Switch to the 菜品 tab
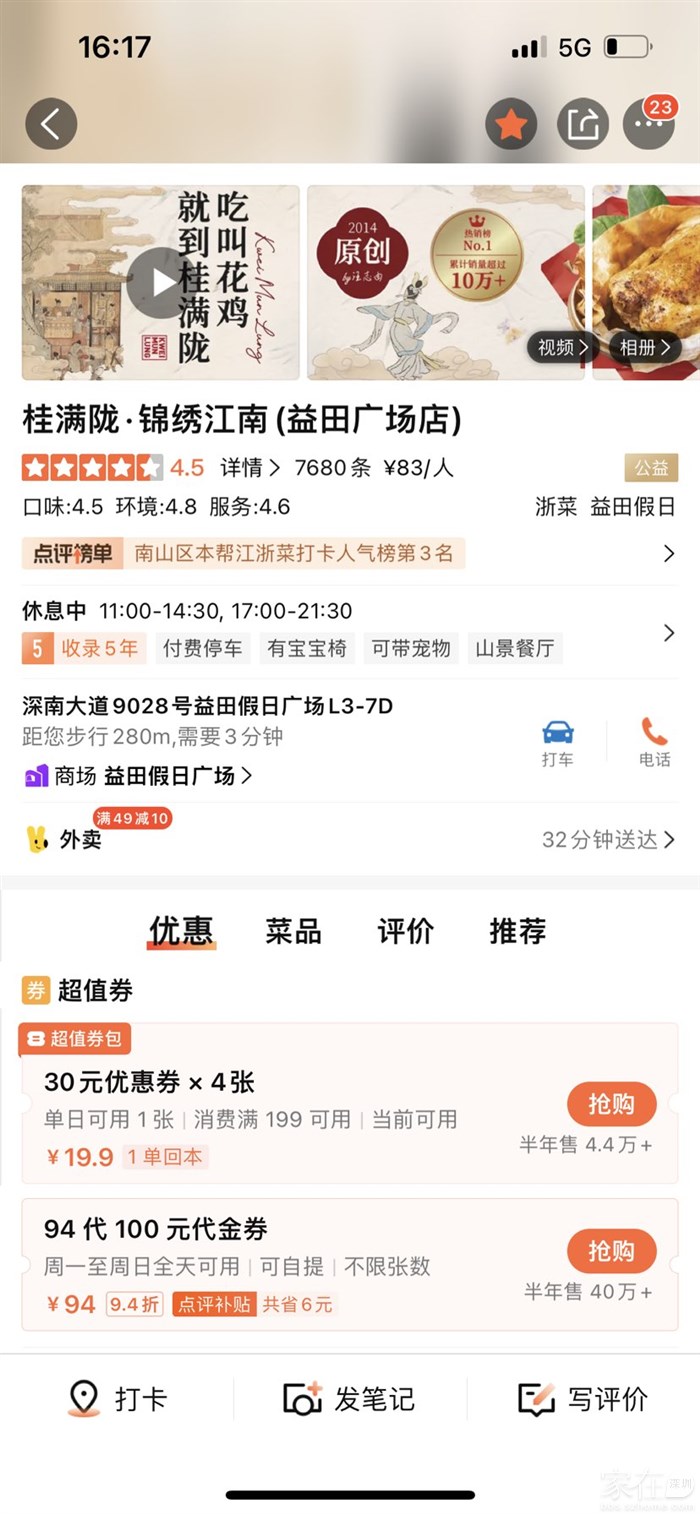Image resolution: width=700 pixels, height=1514 pixels. (293, 931)
